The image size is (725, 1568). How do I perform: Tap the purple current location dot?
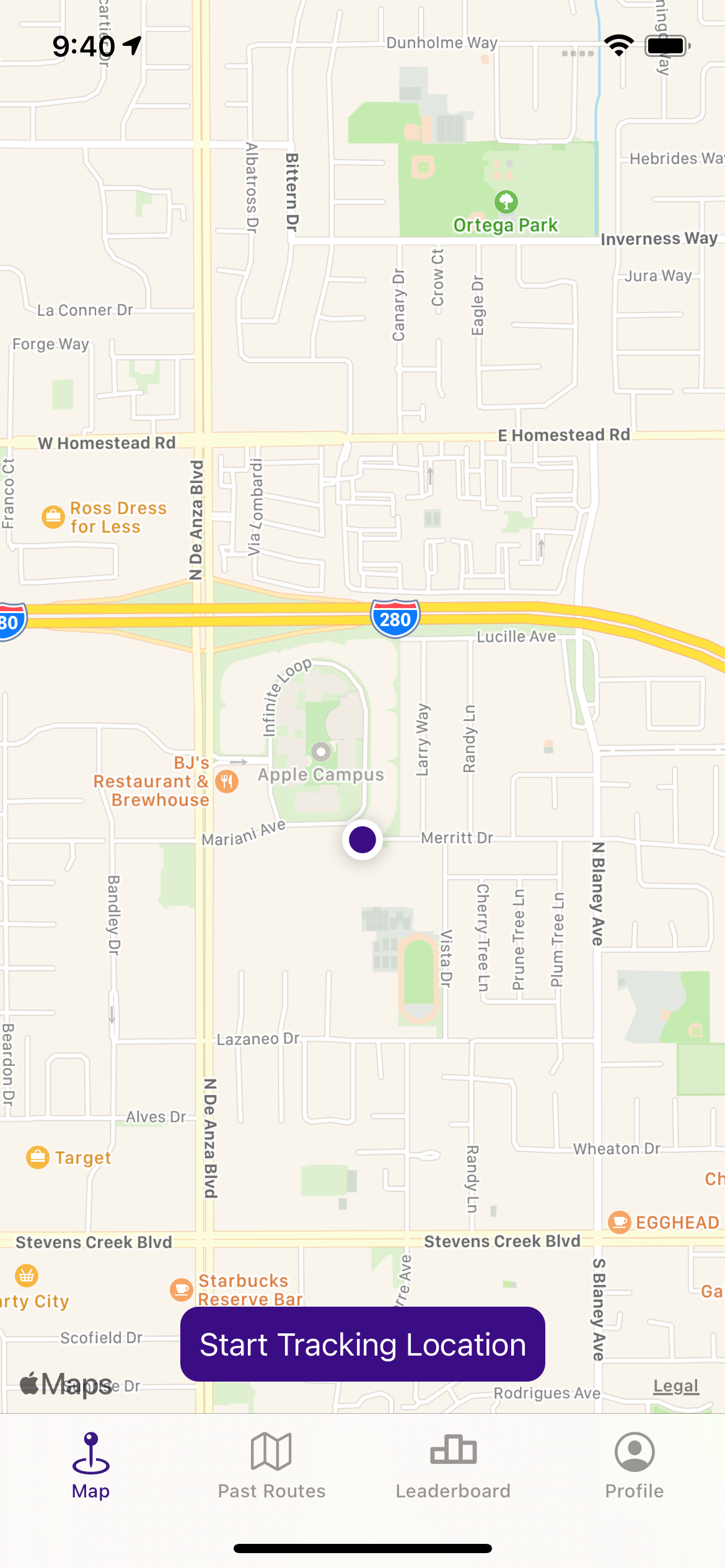(362, 840)
